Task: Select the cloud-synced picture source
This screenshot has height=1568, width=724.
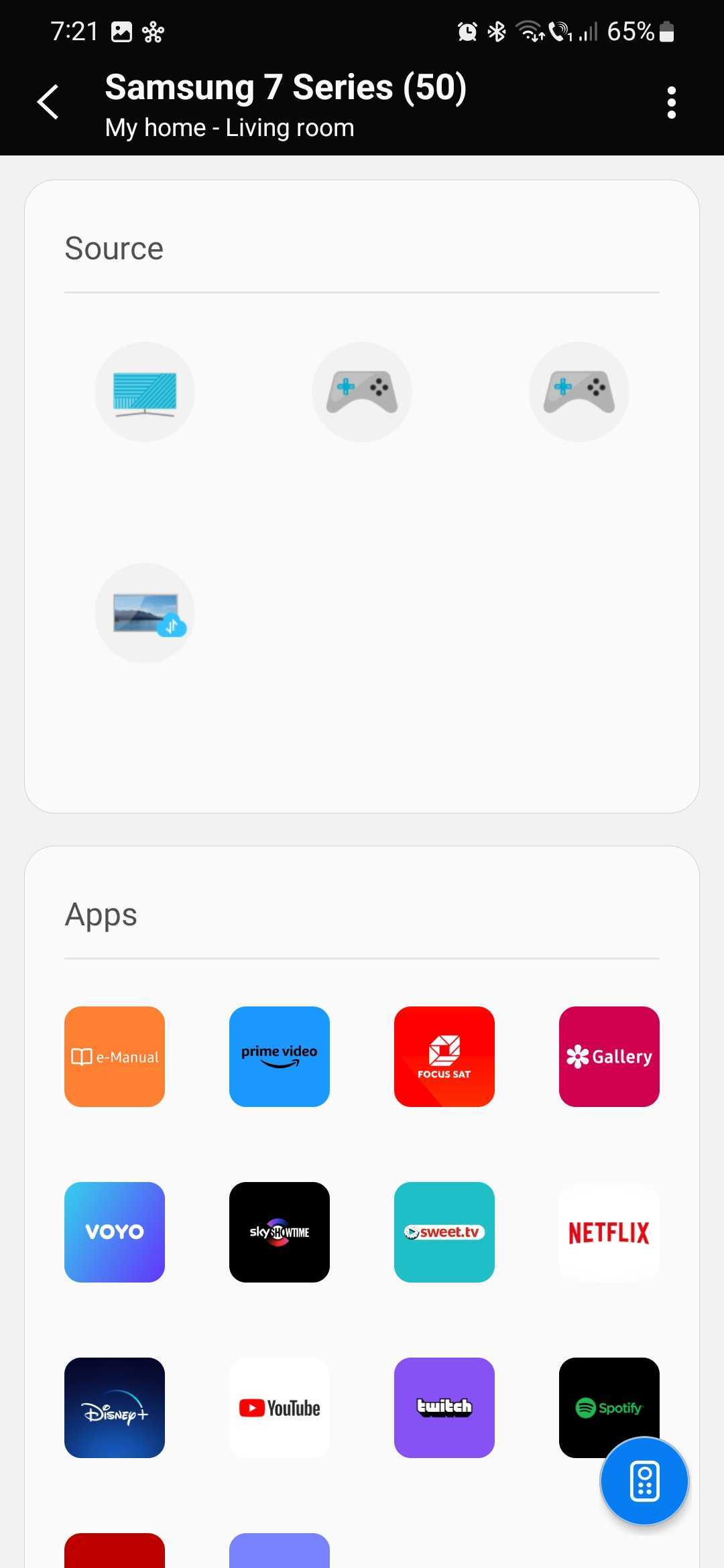Action: (x=145, y=613)
